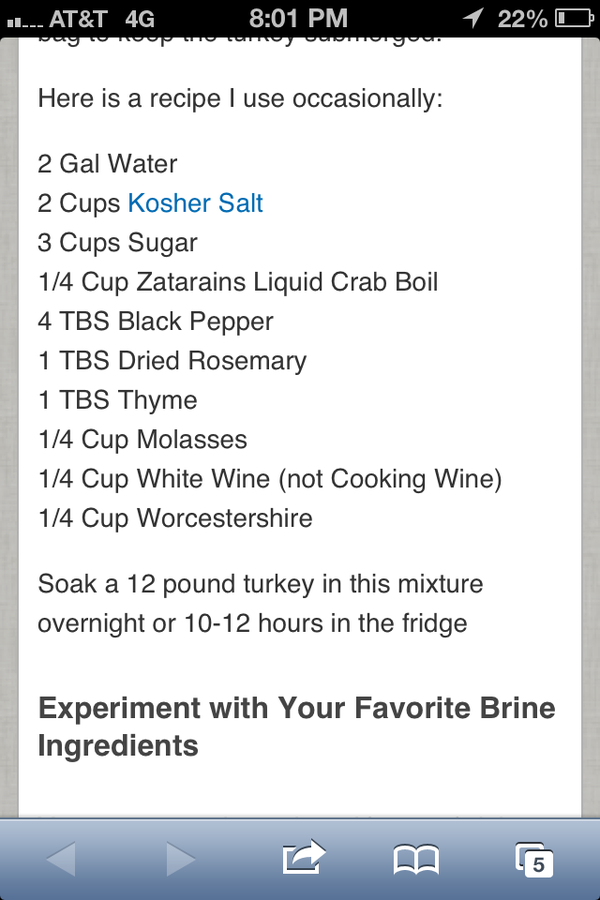Go back to the previous page

pyautogui.click(x=60, y=859)
